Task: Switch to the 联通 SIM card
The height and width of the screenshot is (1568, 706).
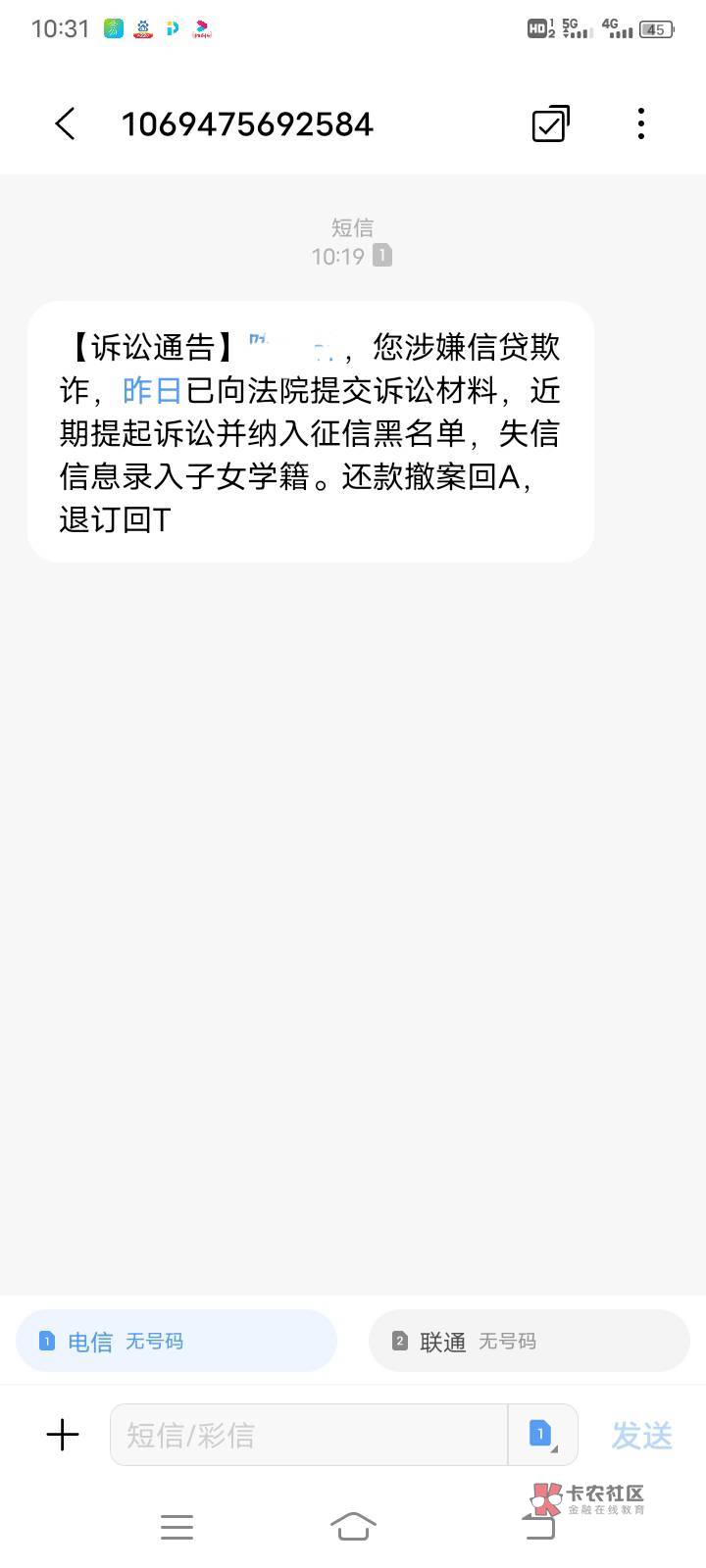Action: 529,1341
